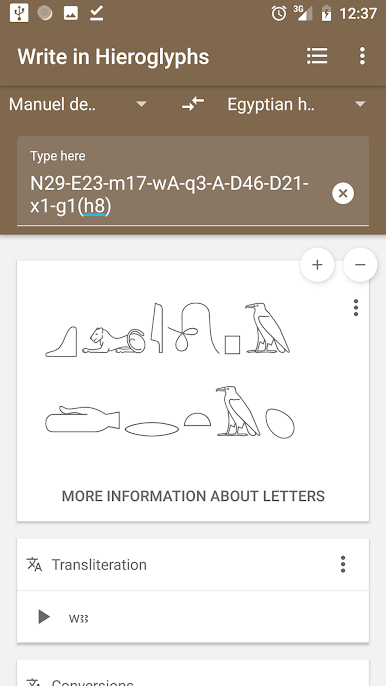
Task: Increase hieroglyph size with the plus button
Action: pyautogui.click(x=317, y=265)
